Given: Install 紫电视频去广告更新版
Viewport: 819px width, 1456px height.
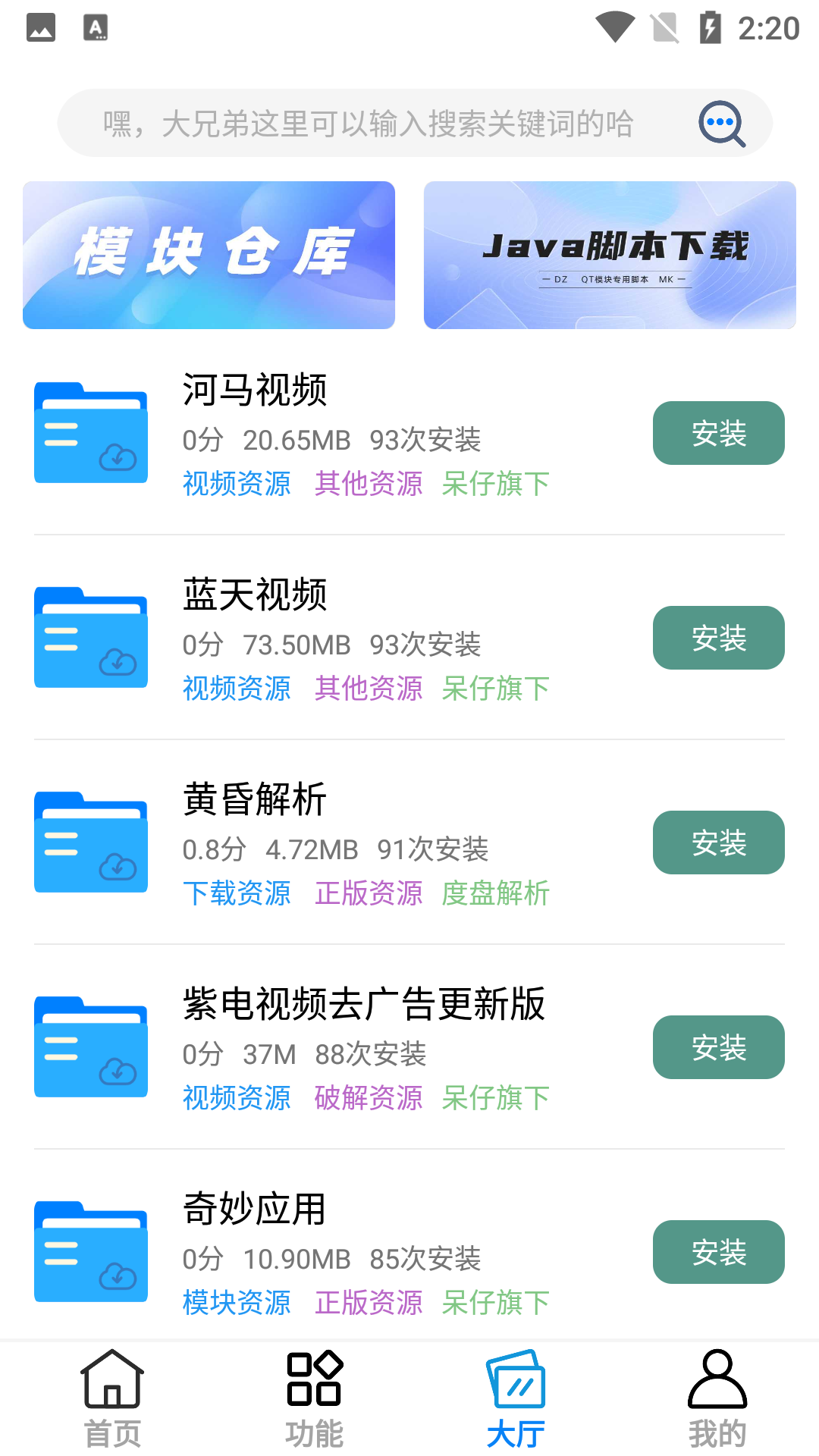Looking at the screenshot, I should pyautogui.click(x=718, y=1047).
